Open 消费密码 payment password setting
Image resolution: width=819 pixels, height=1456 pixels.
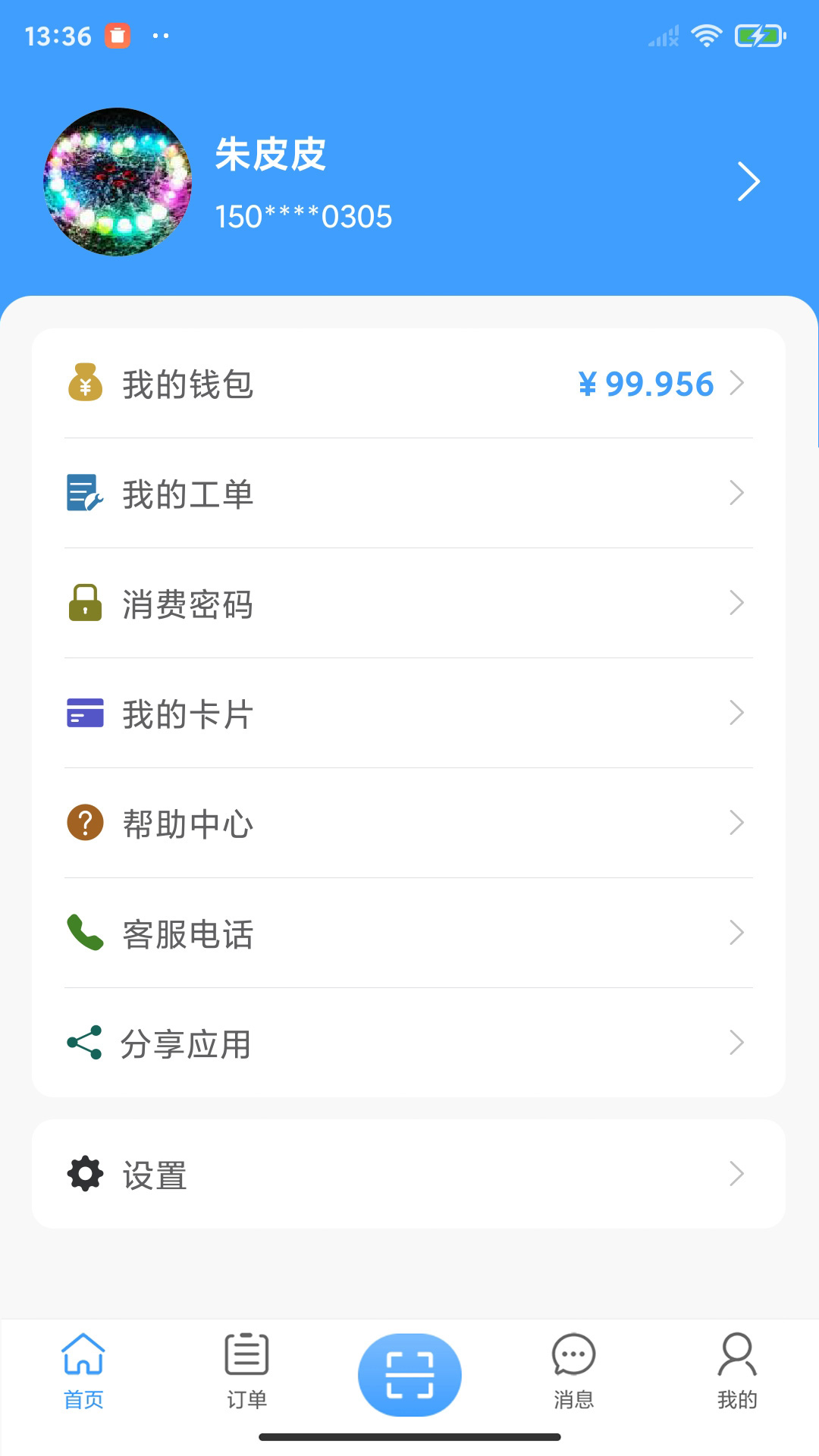[408, 604]
